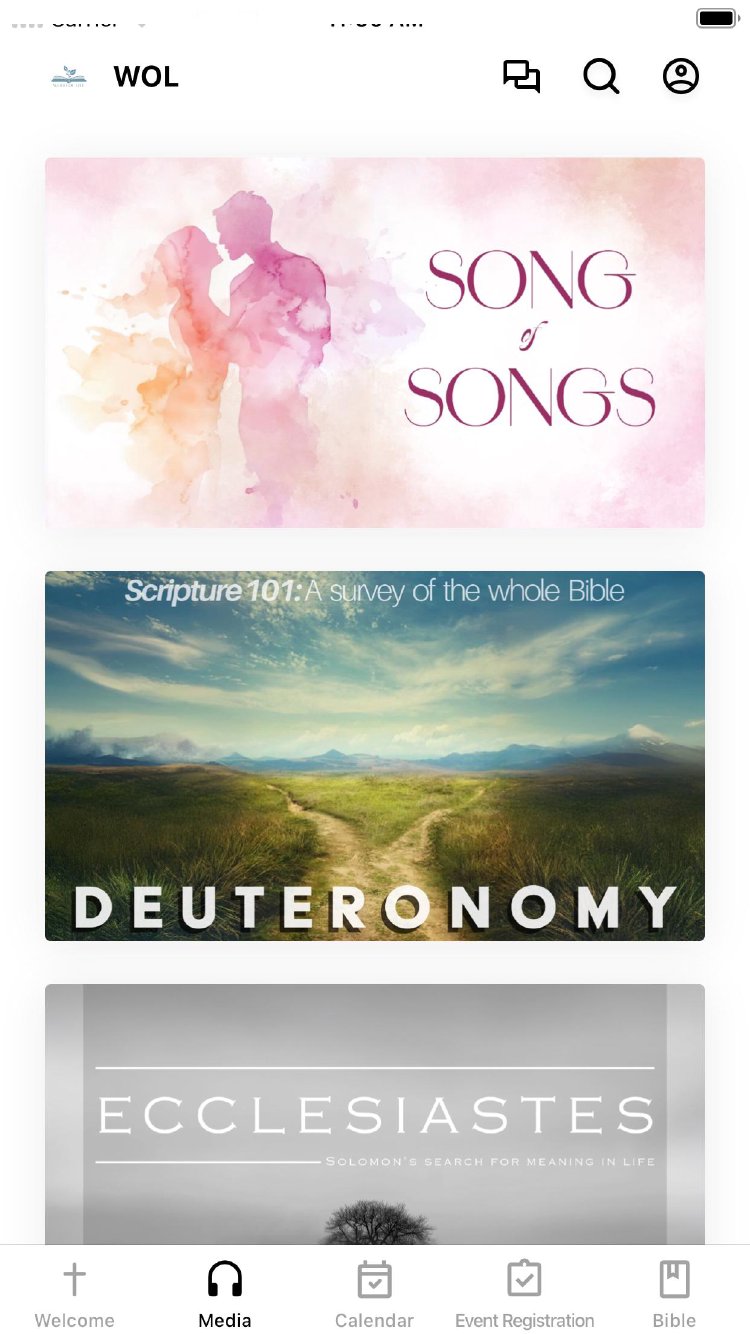Open the Event Registration tab

point(525,1293)
